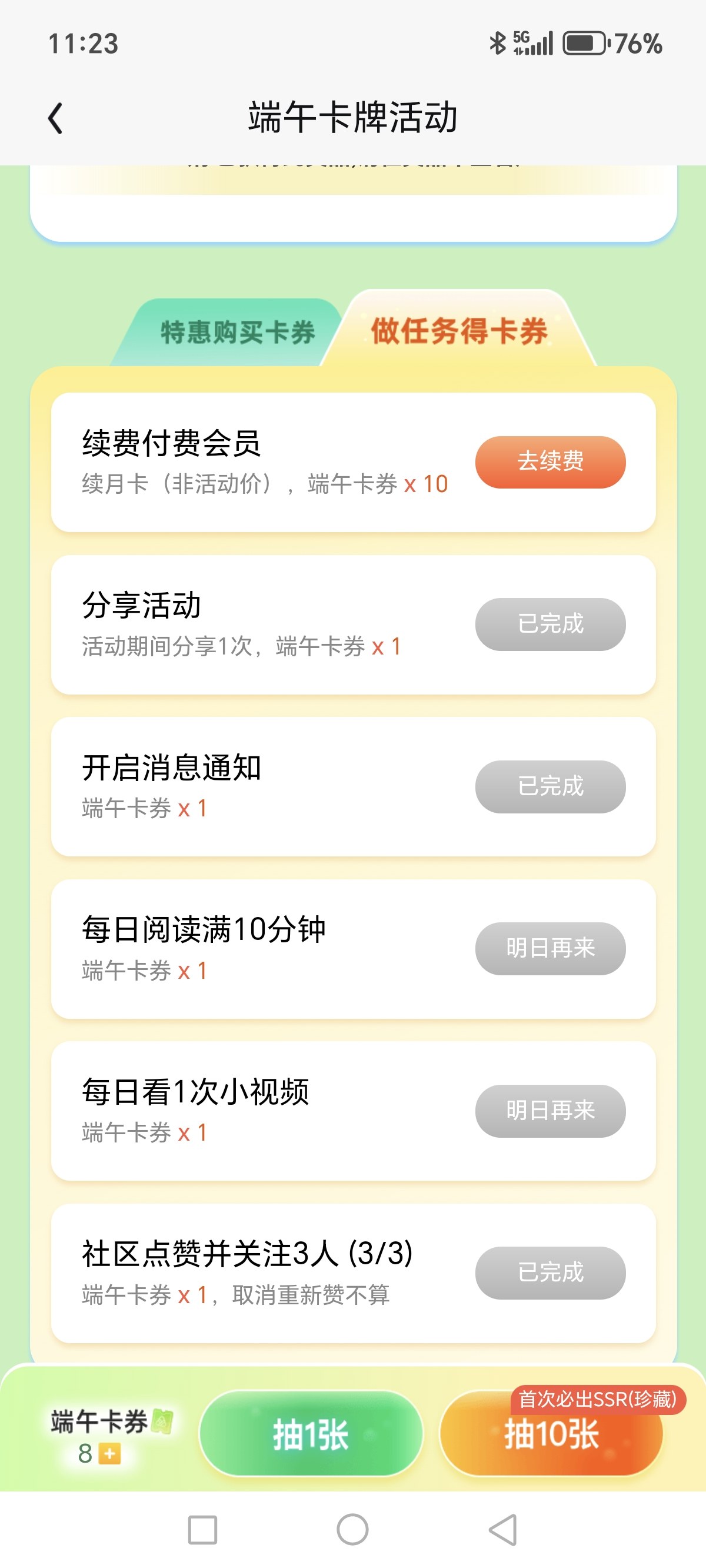This screenshot has width=706, height=1568.
Task: Tap 明日再来 for 每日看1次小视频
Action: [x=550, y=1110]
